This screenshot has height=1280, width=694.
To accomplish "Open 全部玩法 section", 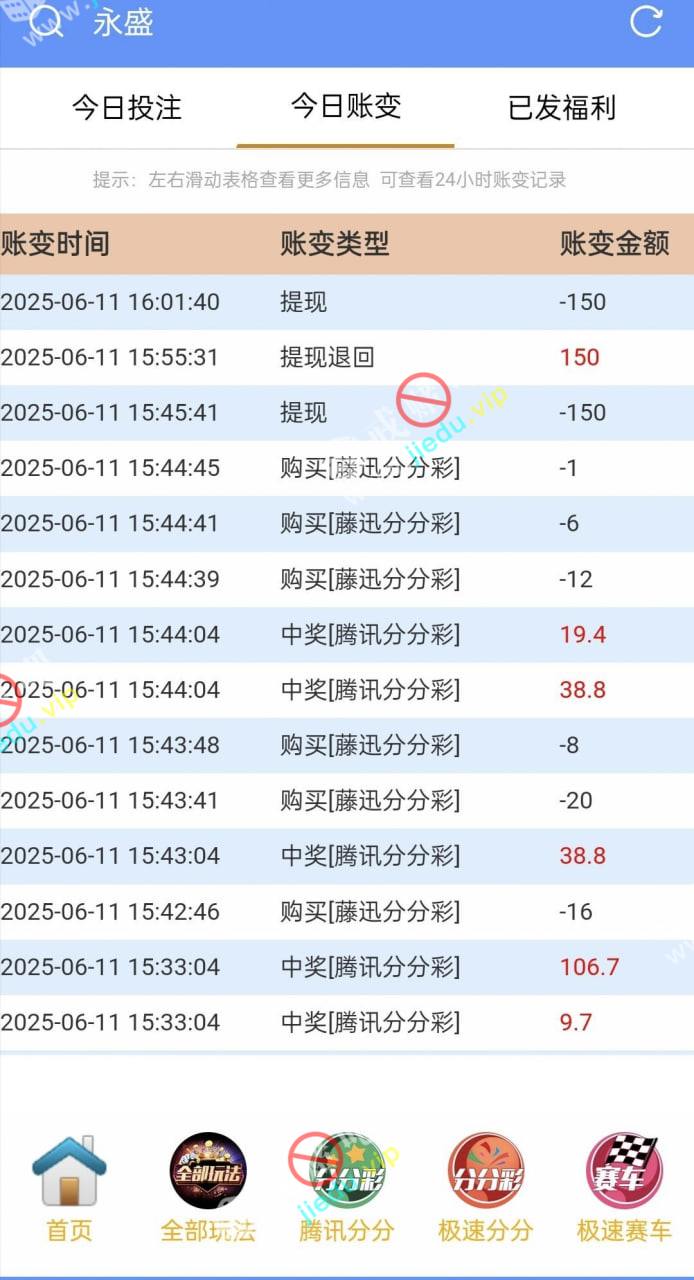I will [x=208, y=1187].
